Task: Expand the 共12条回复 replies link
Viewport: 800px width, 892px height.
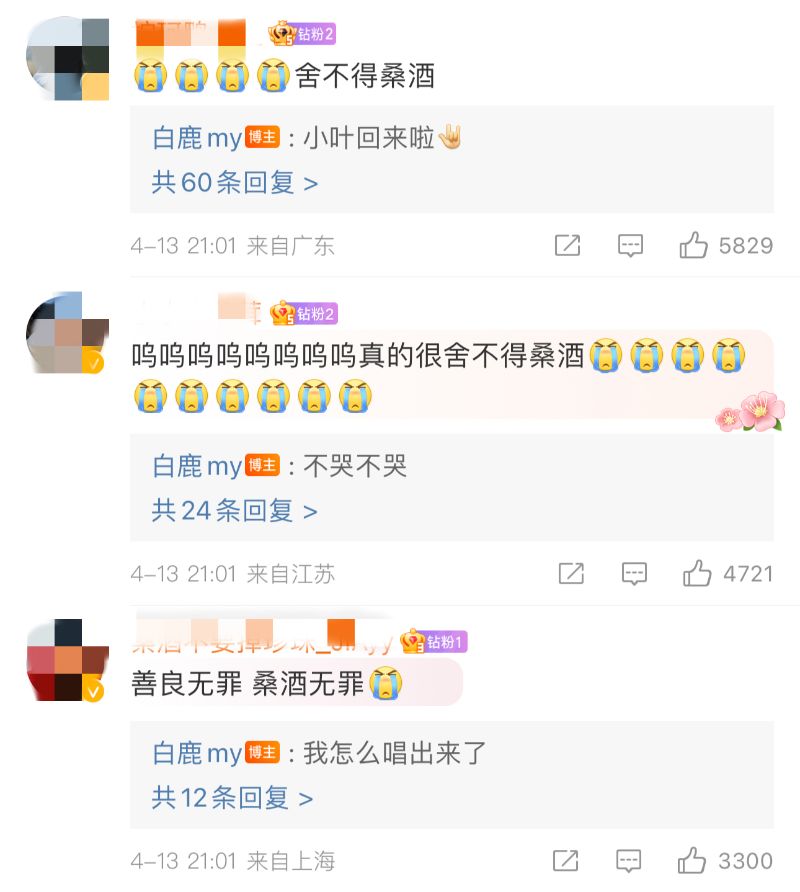Action: (x=232, y=798)
